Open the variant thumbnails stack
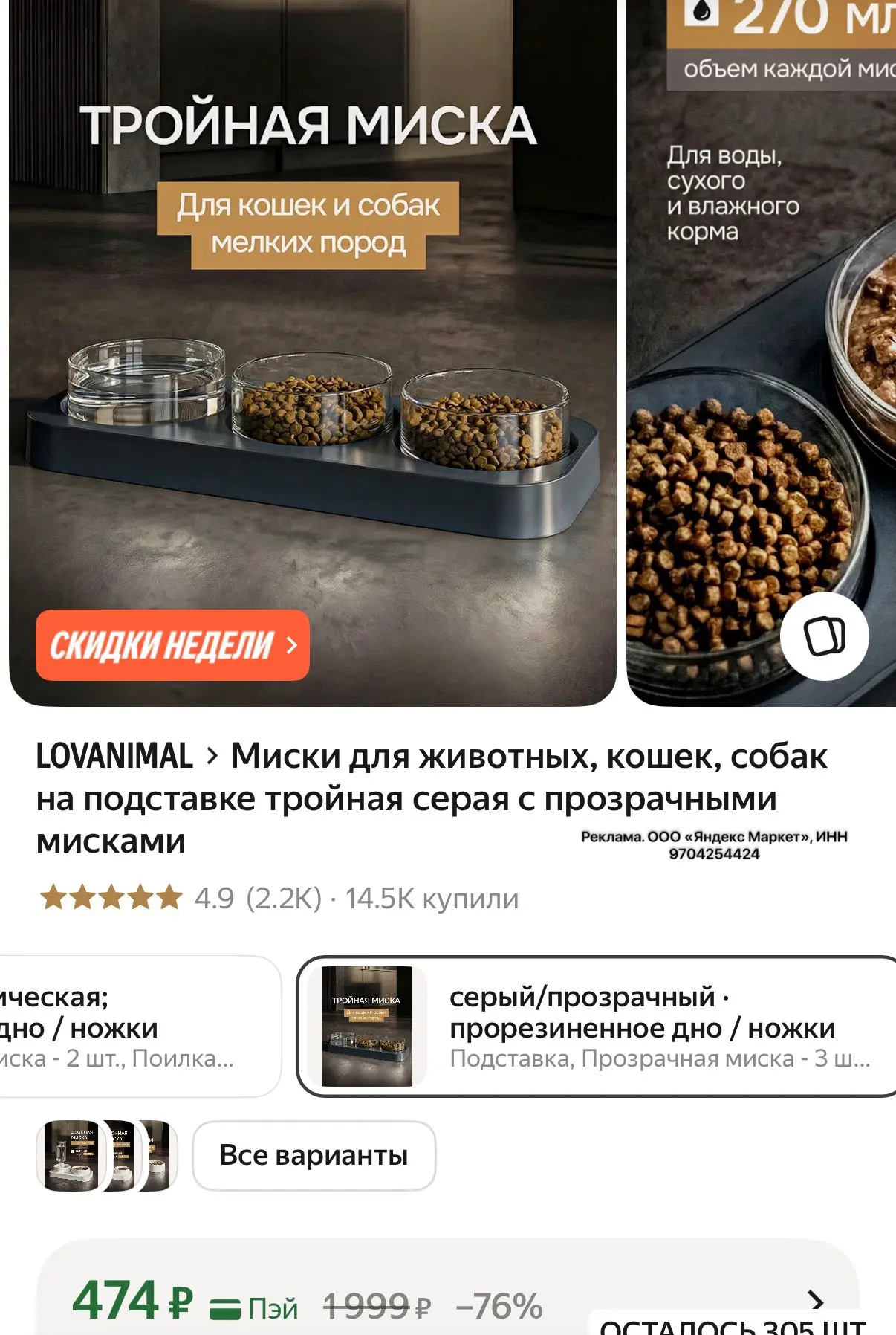Image resolution: width=896 pixels, height=1335 pixels. tap(107, 1156)
